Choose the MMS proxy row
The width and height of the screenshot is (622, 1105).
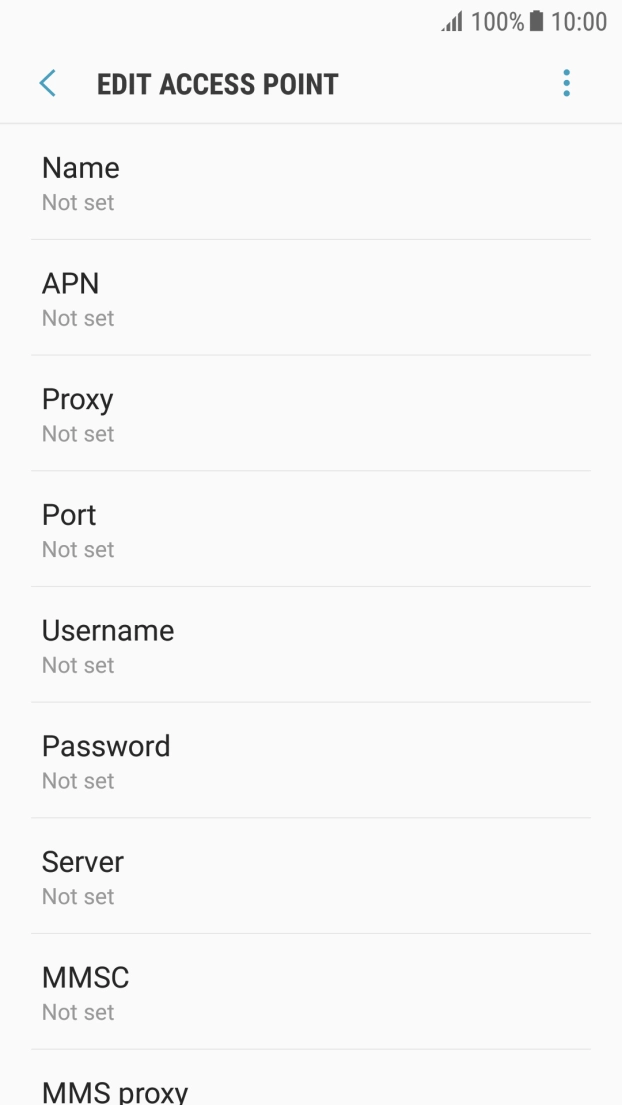click(x=311, y=1078)
